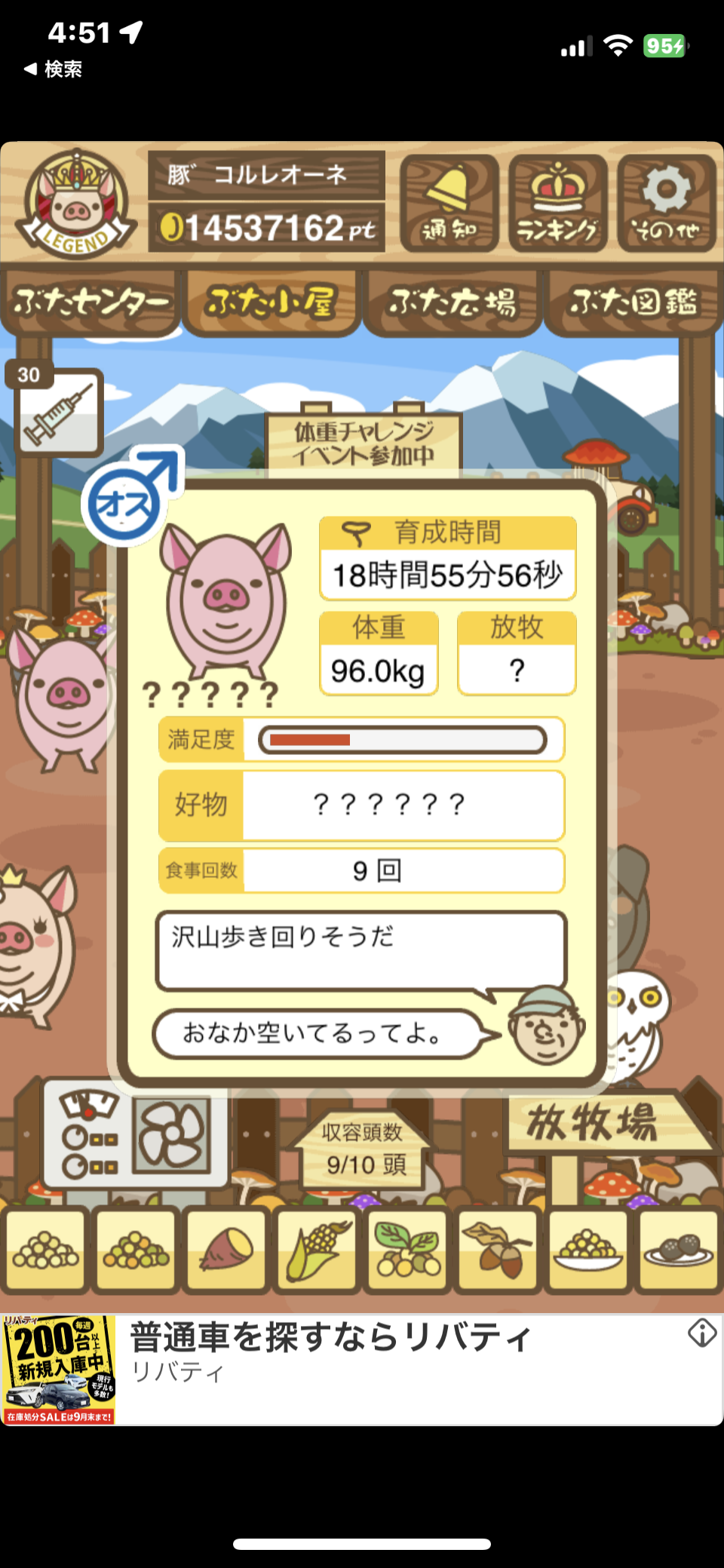This screenshot has height=1568, width=724.
Task: Open the ランキング ranking screen
Action: pyautogui.click(x=558, y=203)
